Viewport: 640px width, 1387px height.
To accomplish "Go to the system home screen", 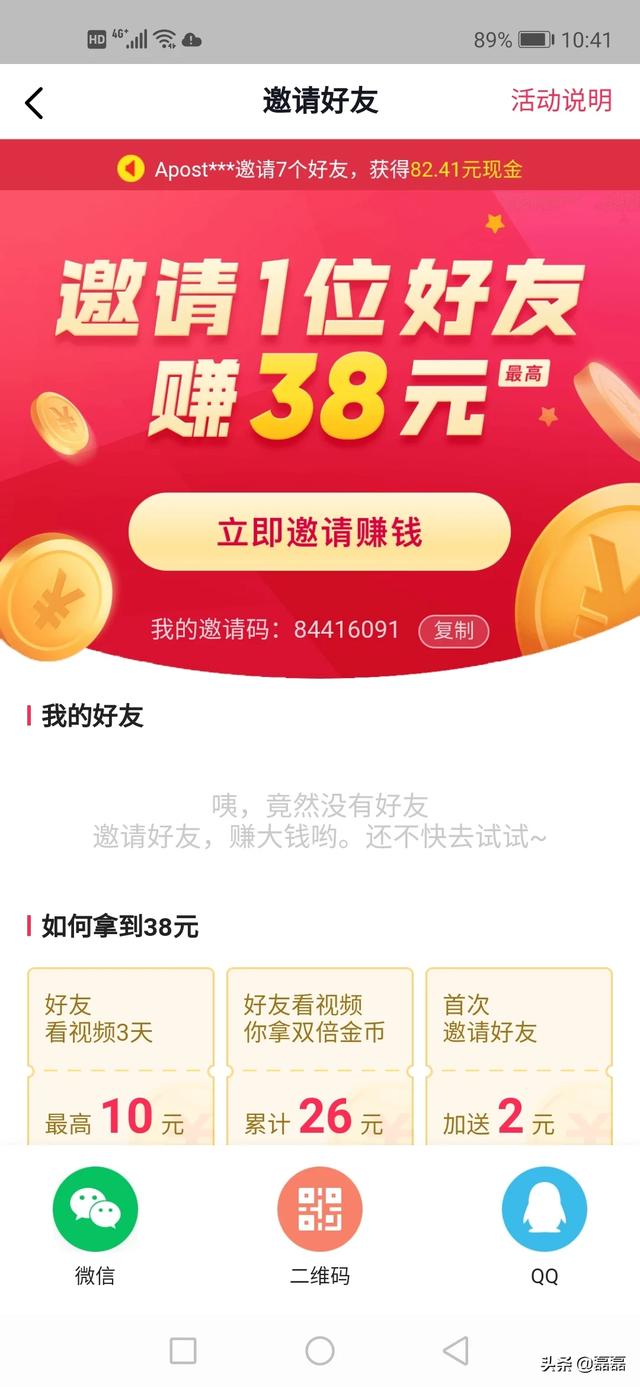I will (320, 1351).
